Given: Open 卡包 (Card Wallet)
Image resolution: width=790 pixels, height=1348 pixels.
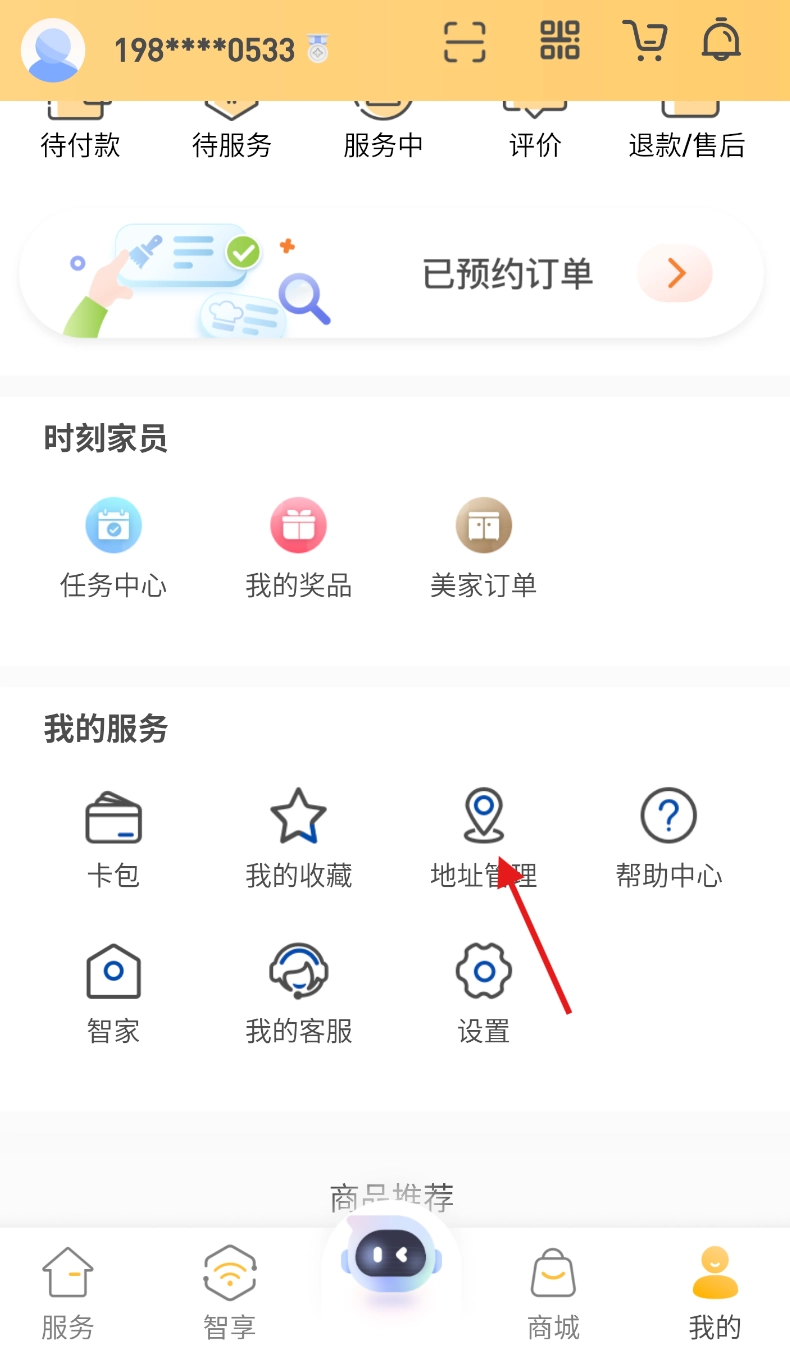Looking at the screenshot, I should (113, 837).
